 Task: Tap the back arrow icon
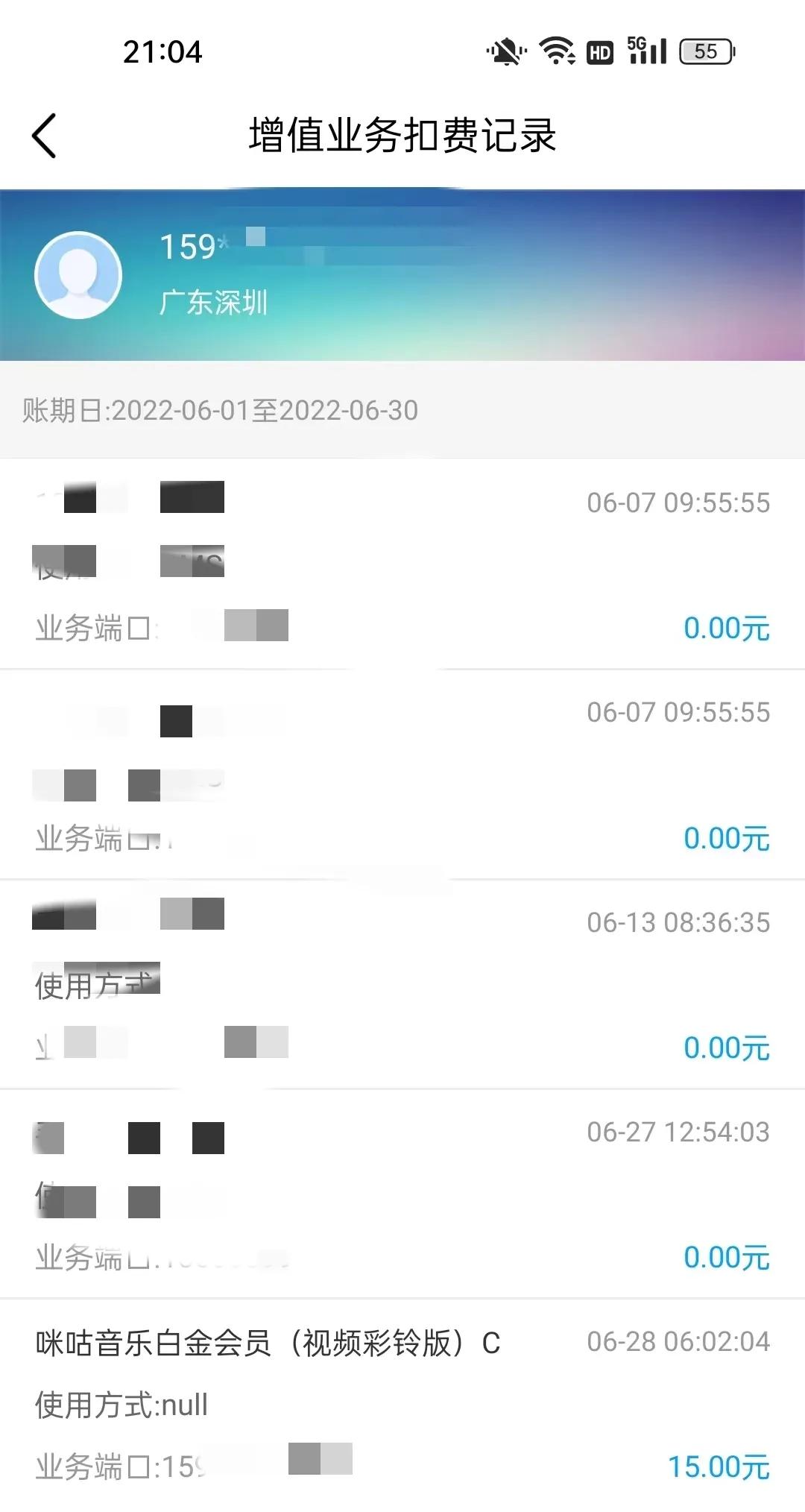coord(42,134)
